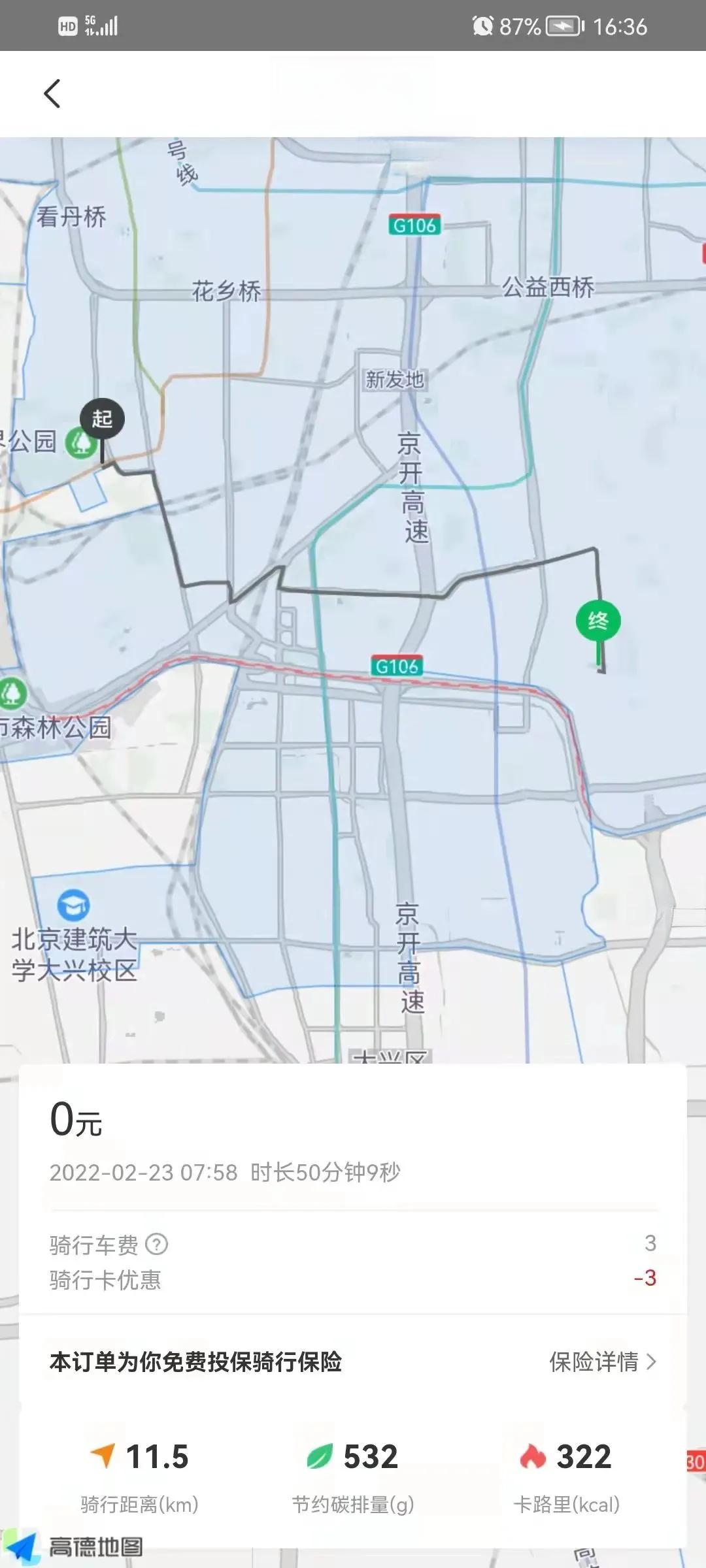The height and width of the screenshot is (1568, 706).
Task: Tap the help icon beside 骑行车费
Action: (156, 1244)
